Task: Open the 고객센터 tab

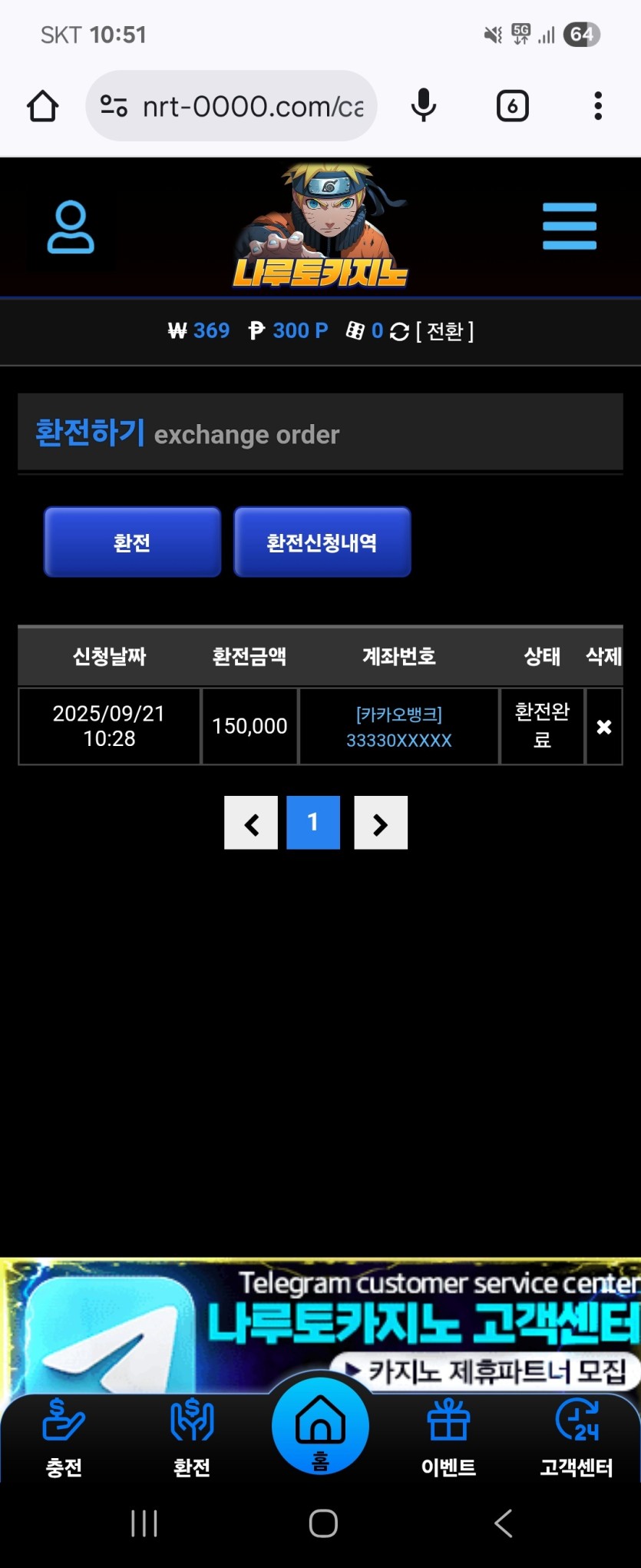Action: point(576,1439)
